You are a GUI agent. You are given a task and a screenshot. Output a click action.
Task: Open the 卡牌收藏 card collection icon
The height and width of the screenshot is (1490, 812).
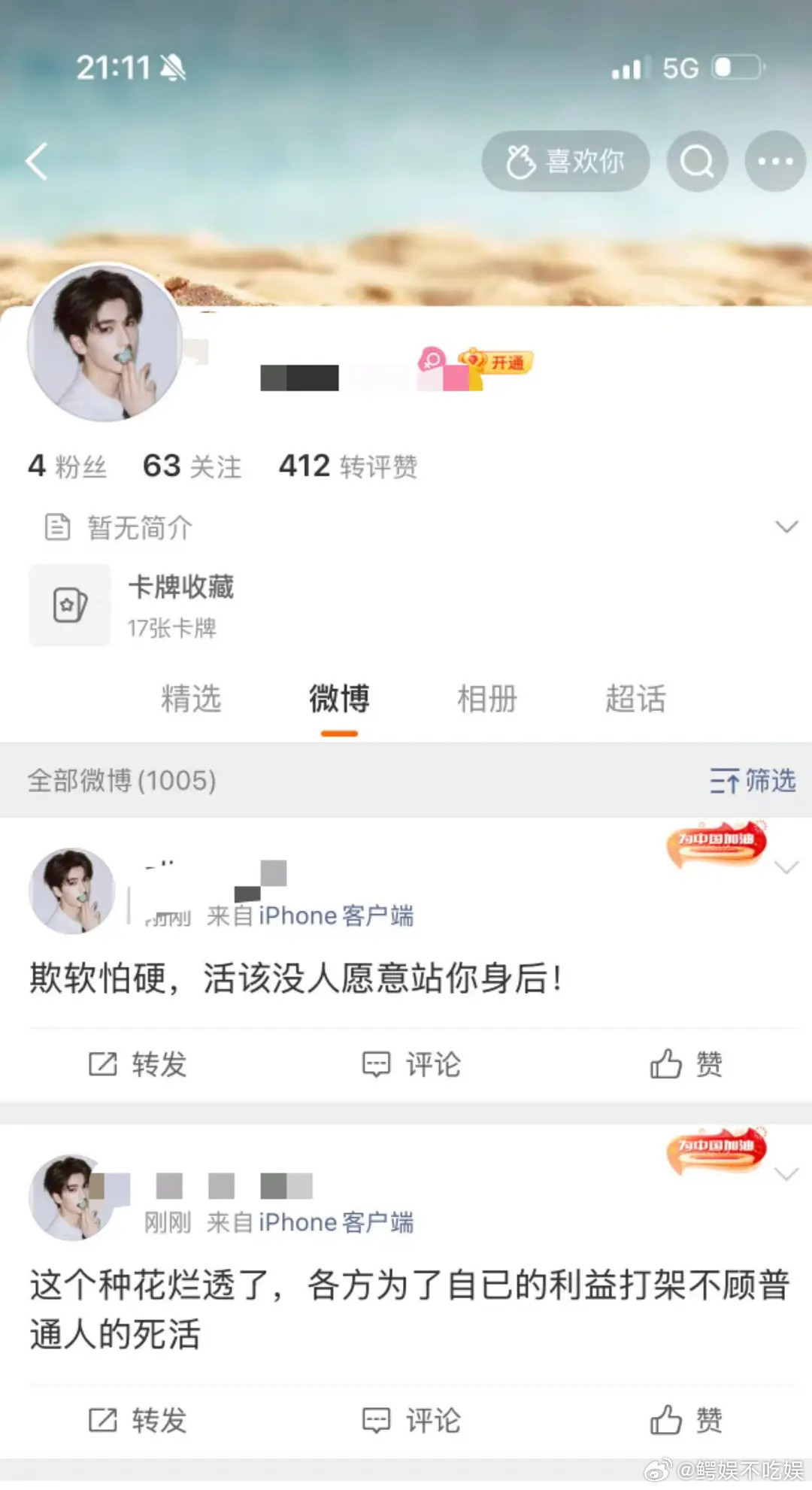69,605
